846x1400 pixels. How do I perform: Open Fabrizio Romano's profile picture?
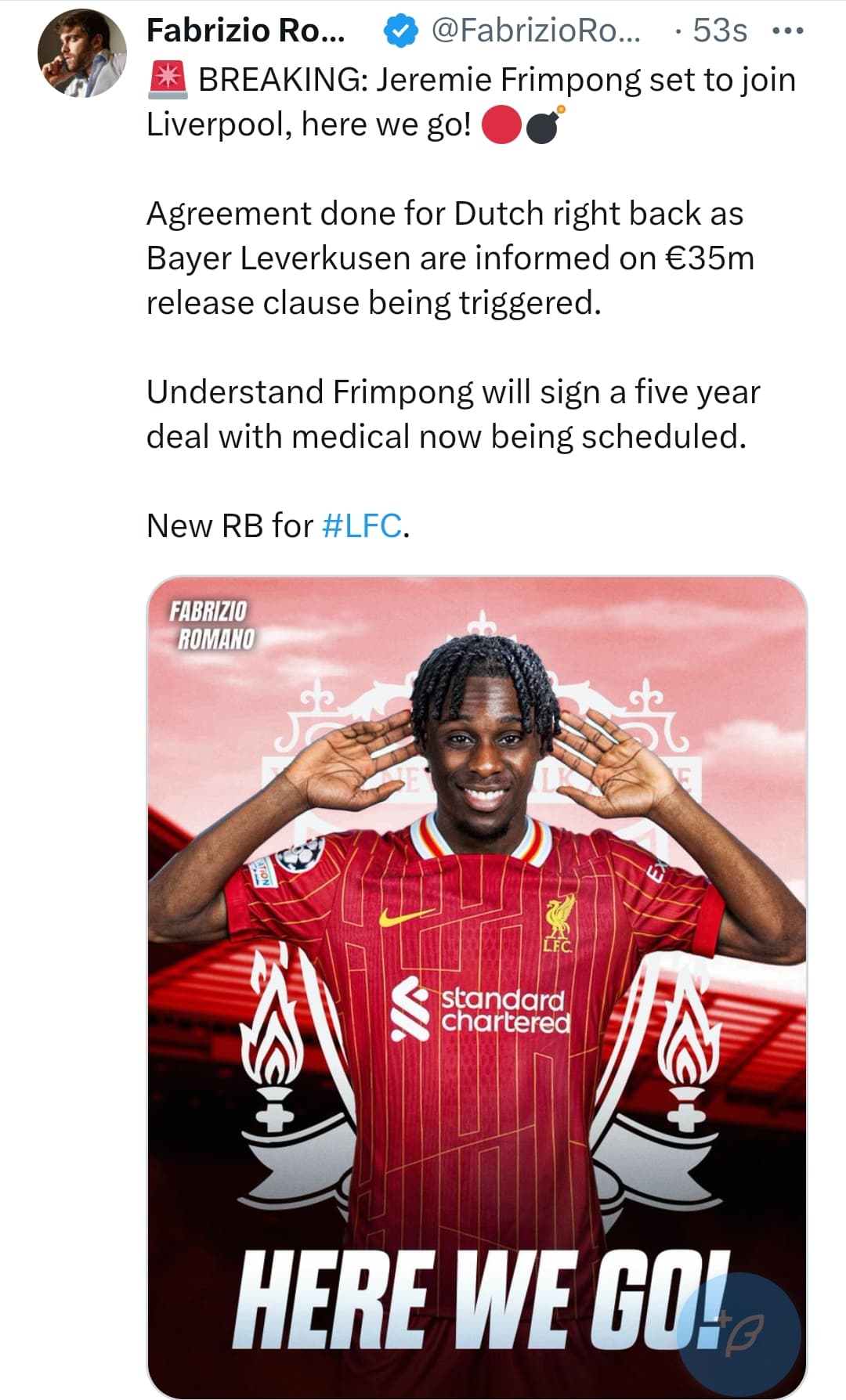click(x=81, y=53)
